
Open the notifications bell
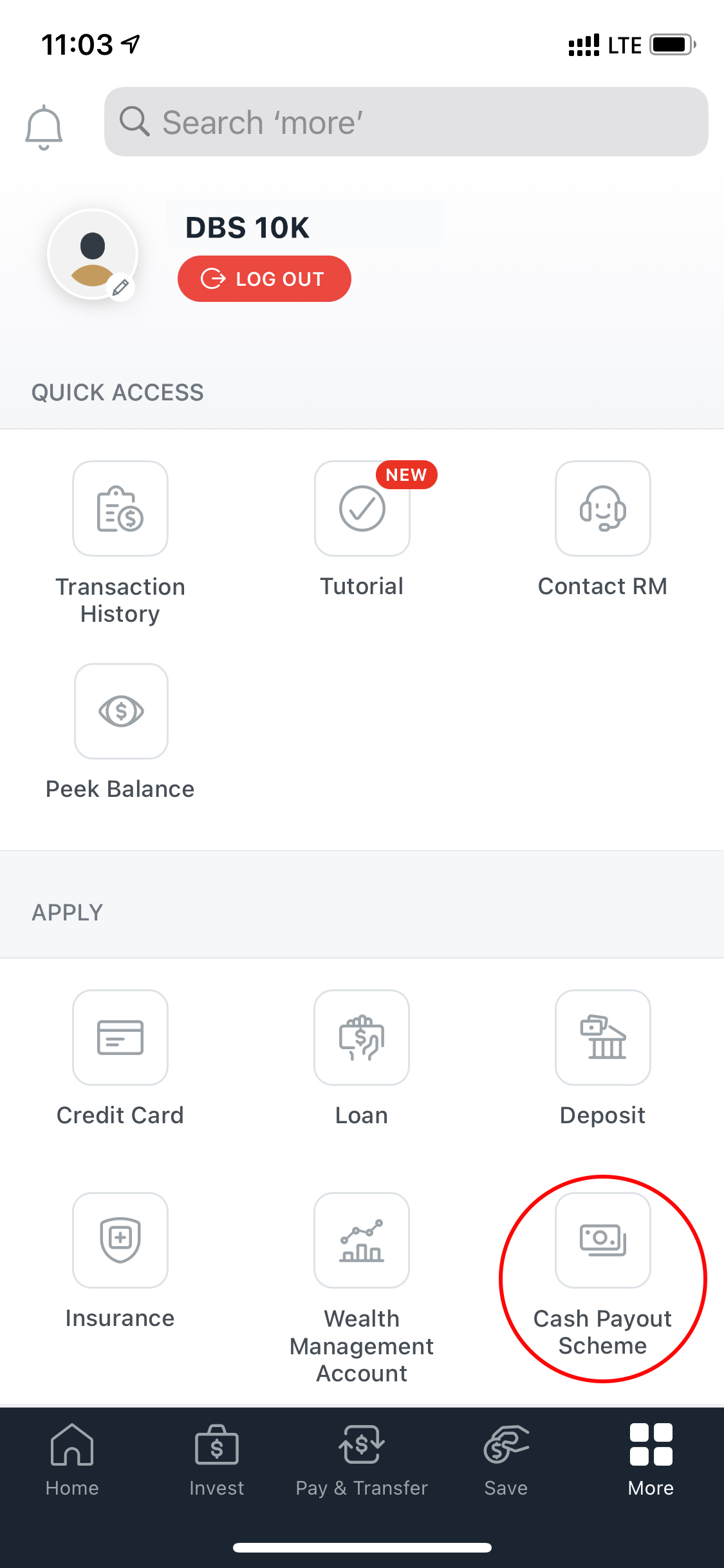click(44, 126)
